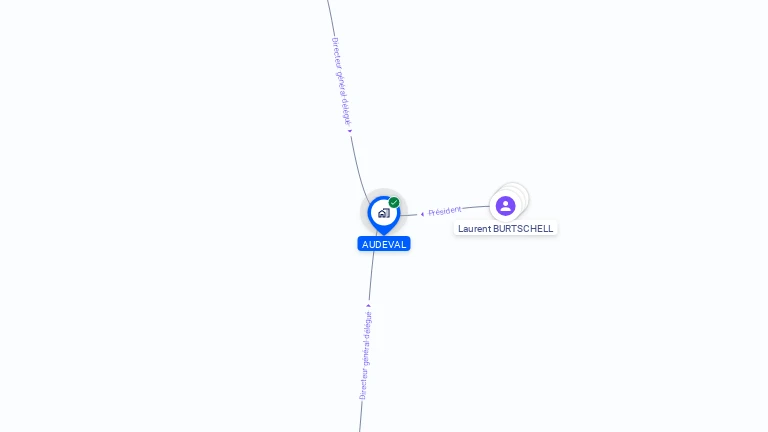Open Laurent BURTSCHELL person node
Viewport: 768px width, 432px height.
[x=505, y=206]
